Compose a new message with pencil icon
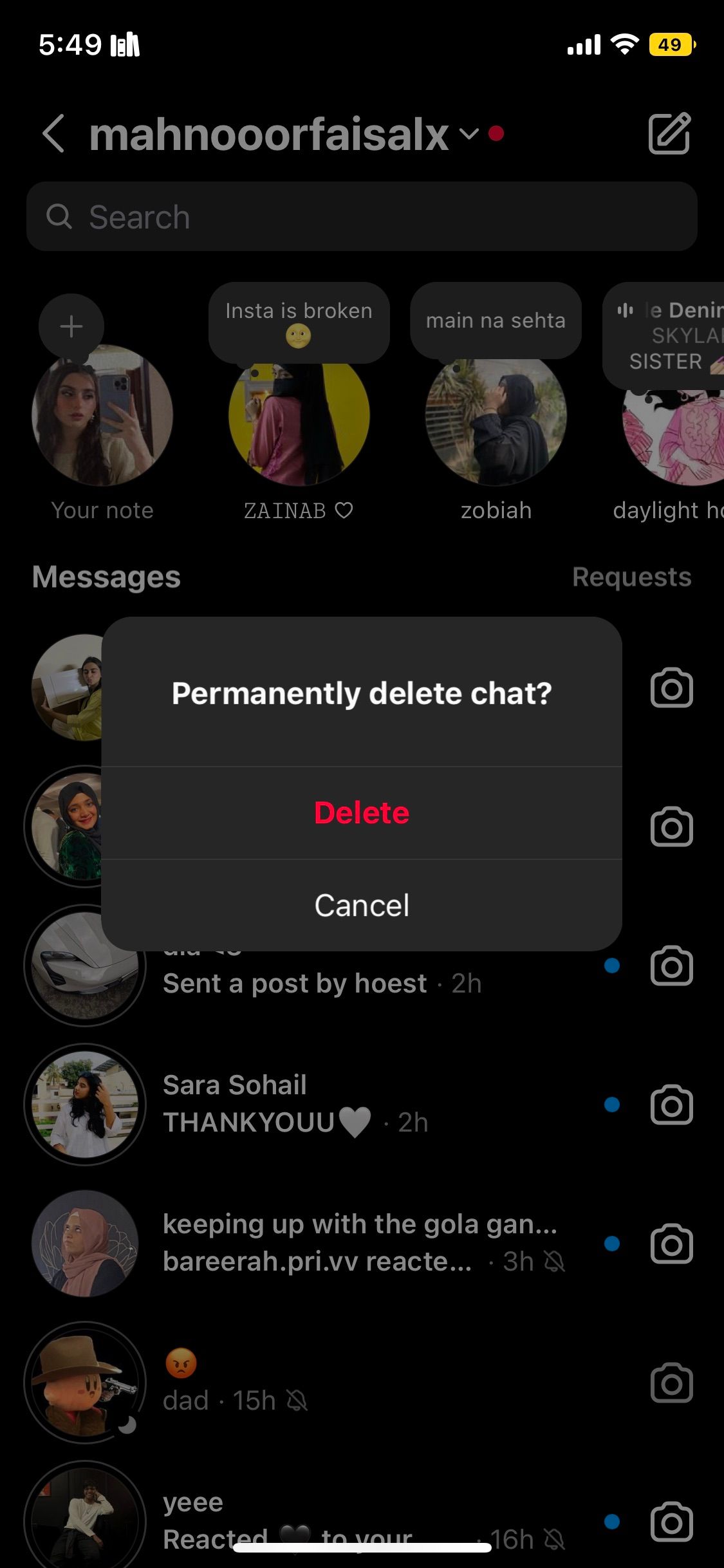Screen dimensions: 724x1568 coord(669,134)
